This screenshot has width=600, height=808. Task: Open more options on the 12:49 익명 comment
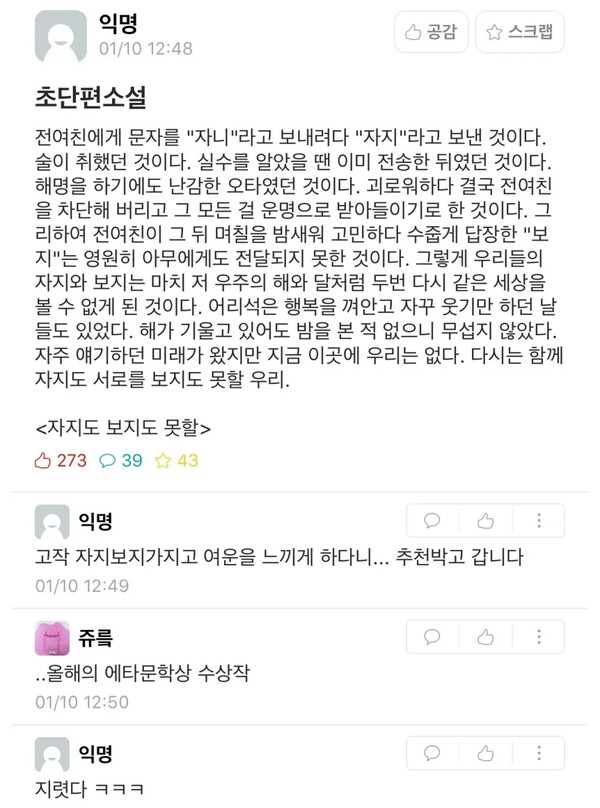[x=539, y=520]
